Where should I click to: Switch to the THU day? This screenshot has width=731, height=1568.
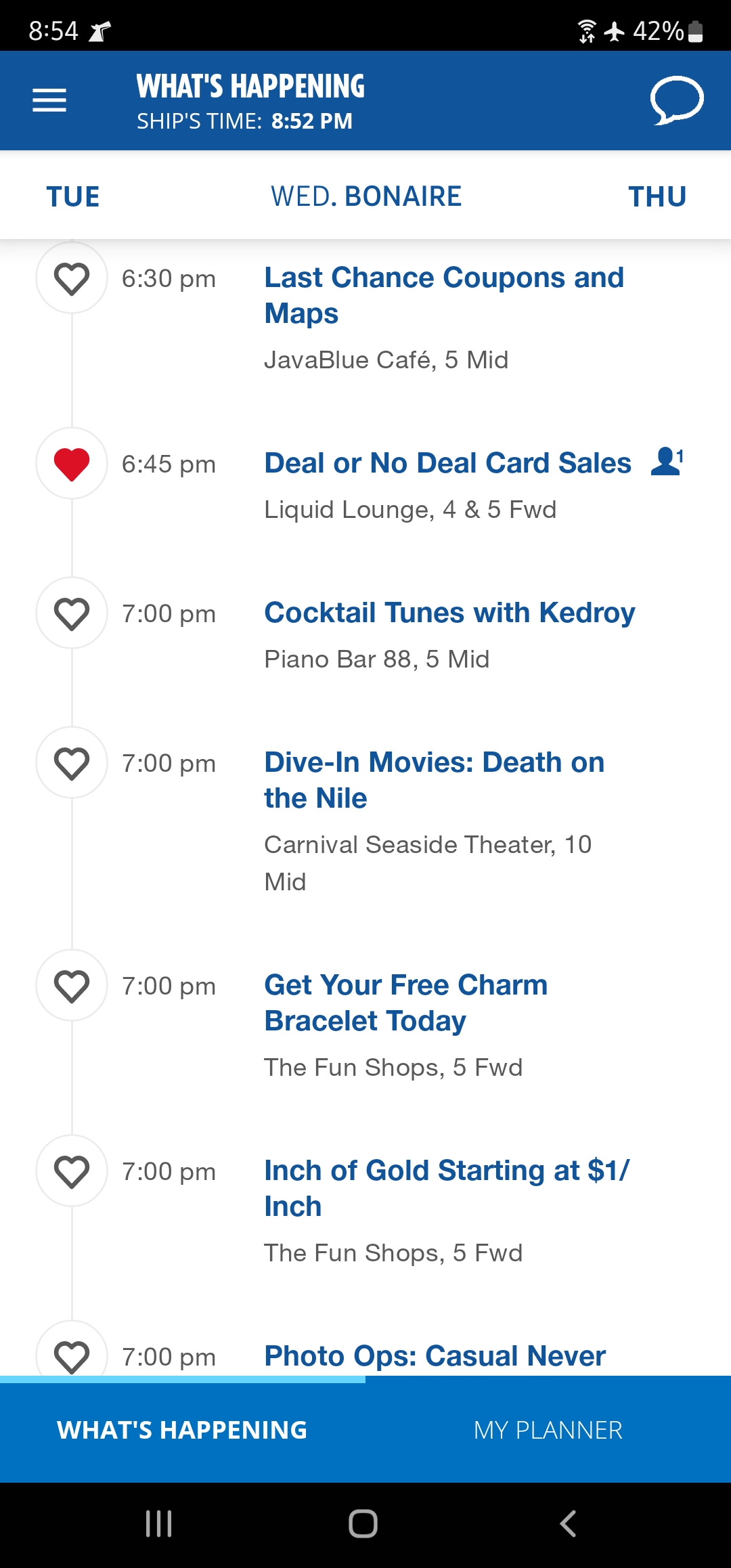point(657,197)
